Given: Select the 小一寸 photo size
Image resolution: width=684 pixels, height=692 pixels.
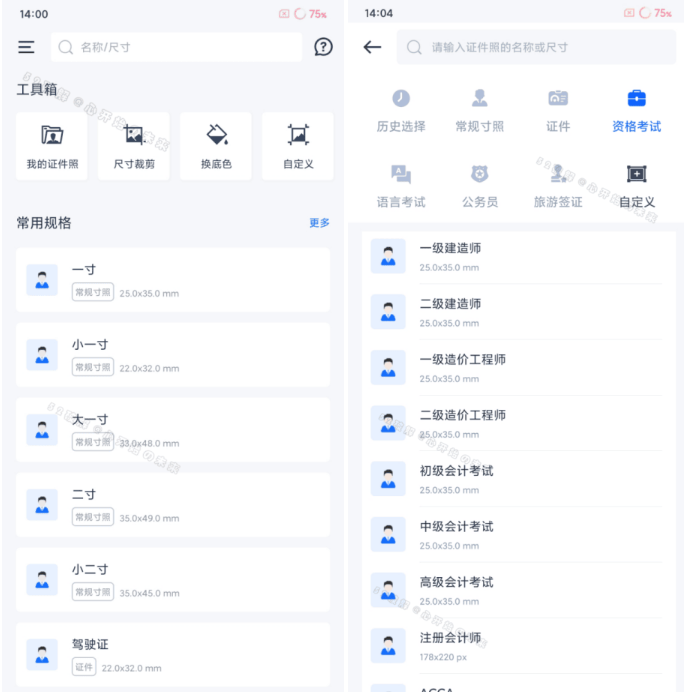Looking at the screenshot, I should click(x=173, y=355).
